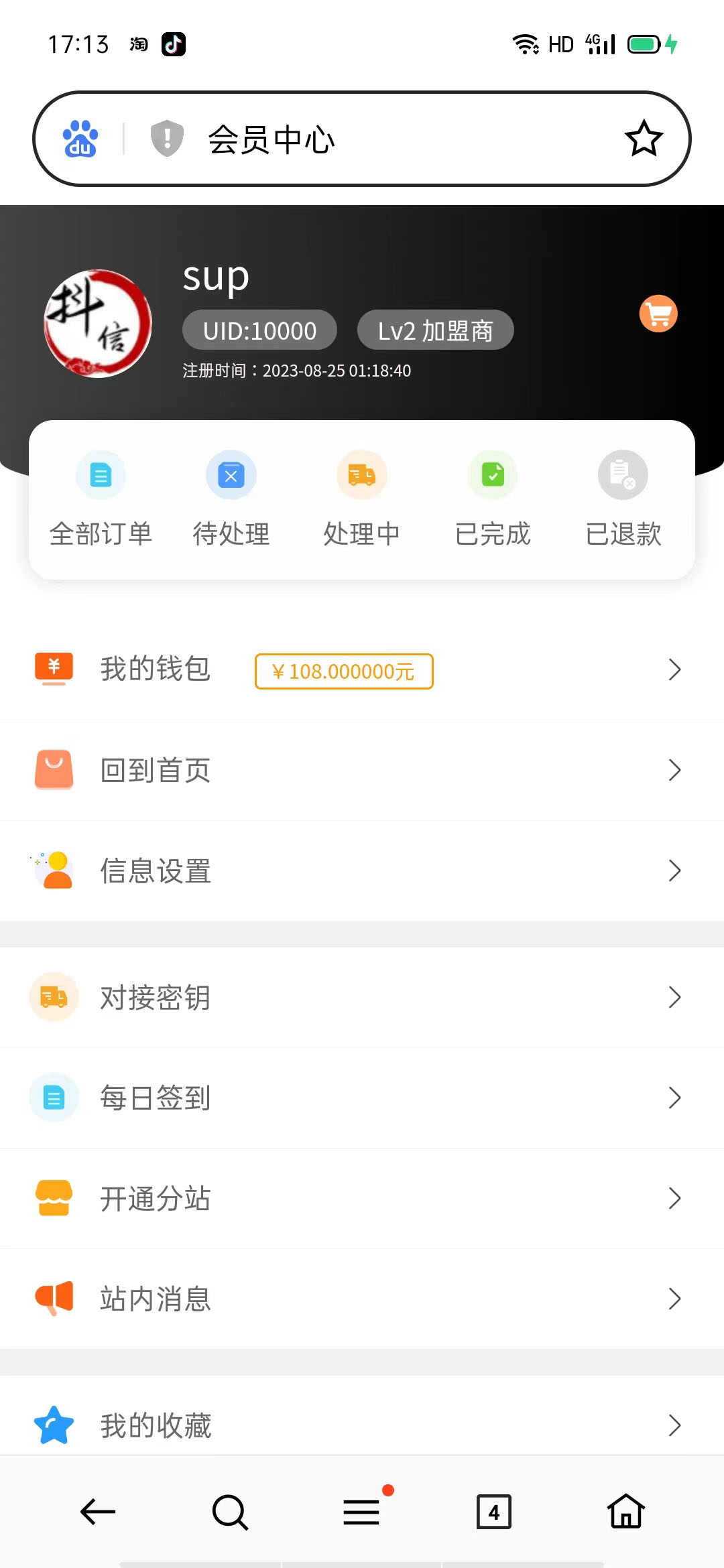Bookmark this page with the star icon
Image resolution: width=724 pixels, height=1568 pixels.
coord(644,139)
